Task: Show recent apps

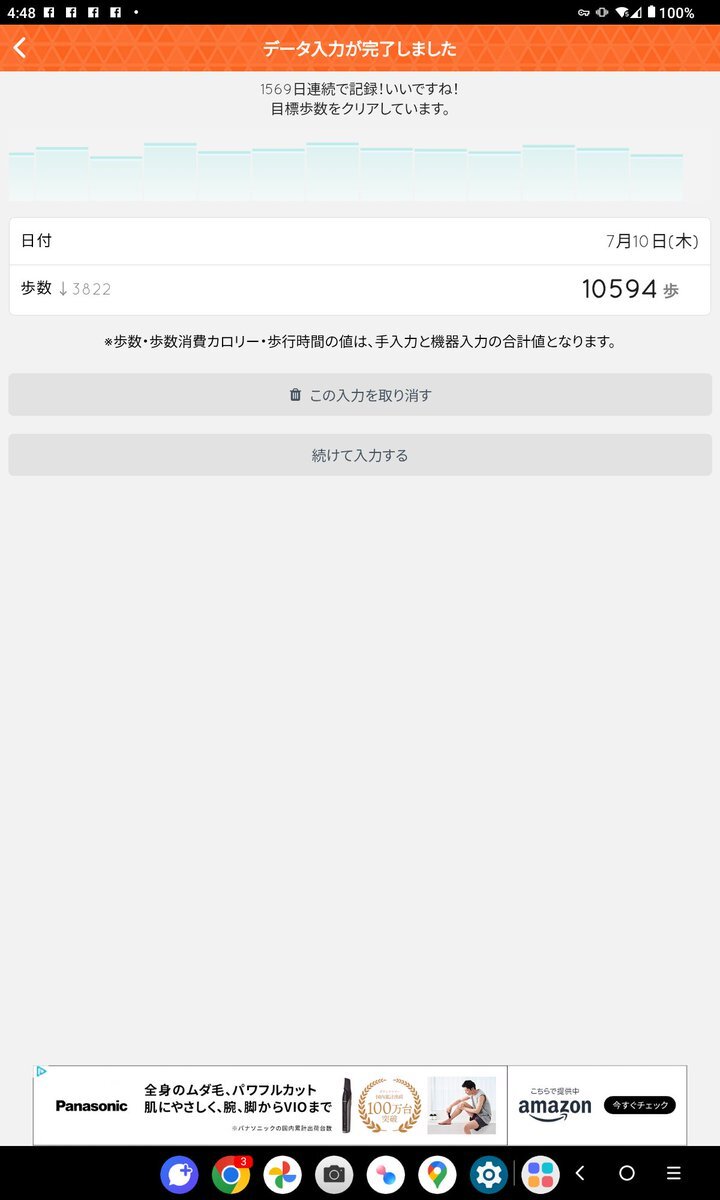Action: point(674,1174)
